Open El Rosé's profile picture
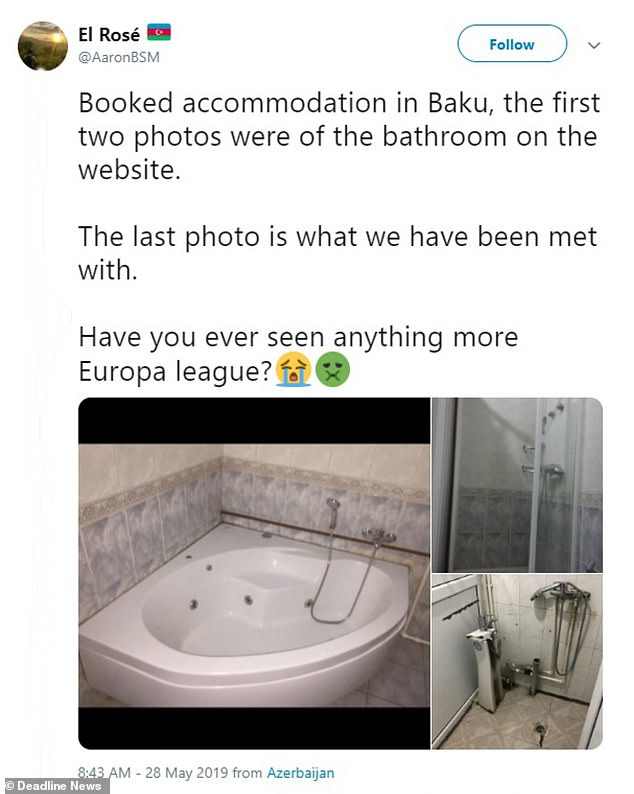Image resolution: width=634 pixels, height=794 pixels. (x=43, y=45)
